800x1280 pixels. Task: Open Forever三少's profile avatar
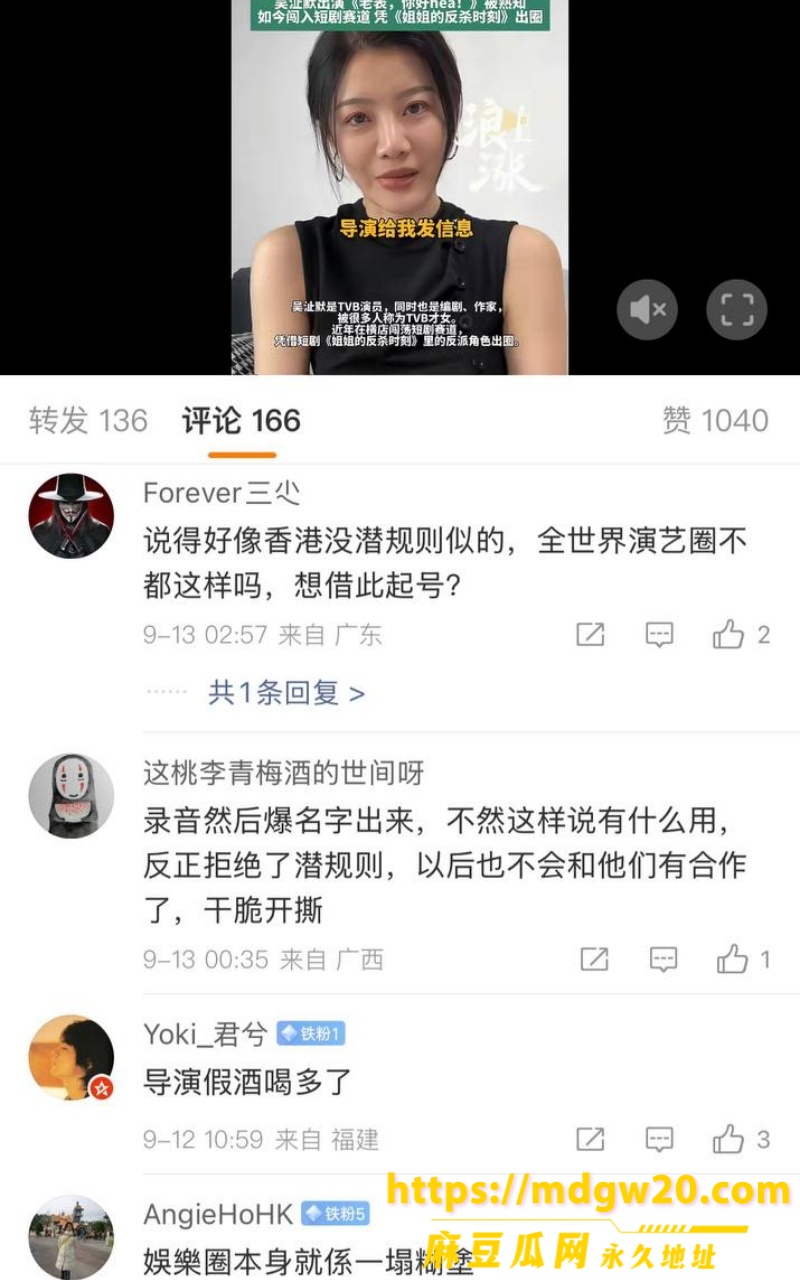[71, 516]
